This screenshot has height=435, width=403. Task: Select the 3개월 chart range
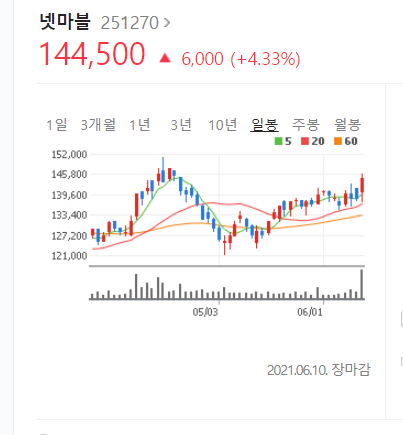click(x=98, y=125)
